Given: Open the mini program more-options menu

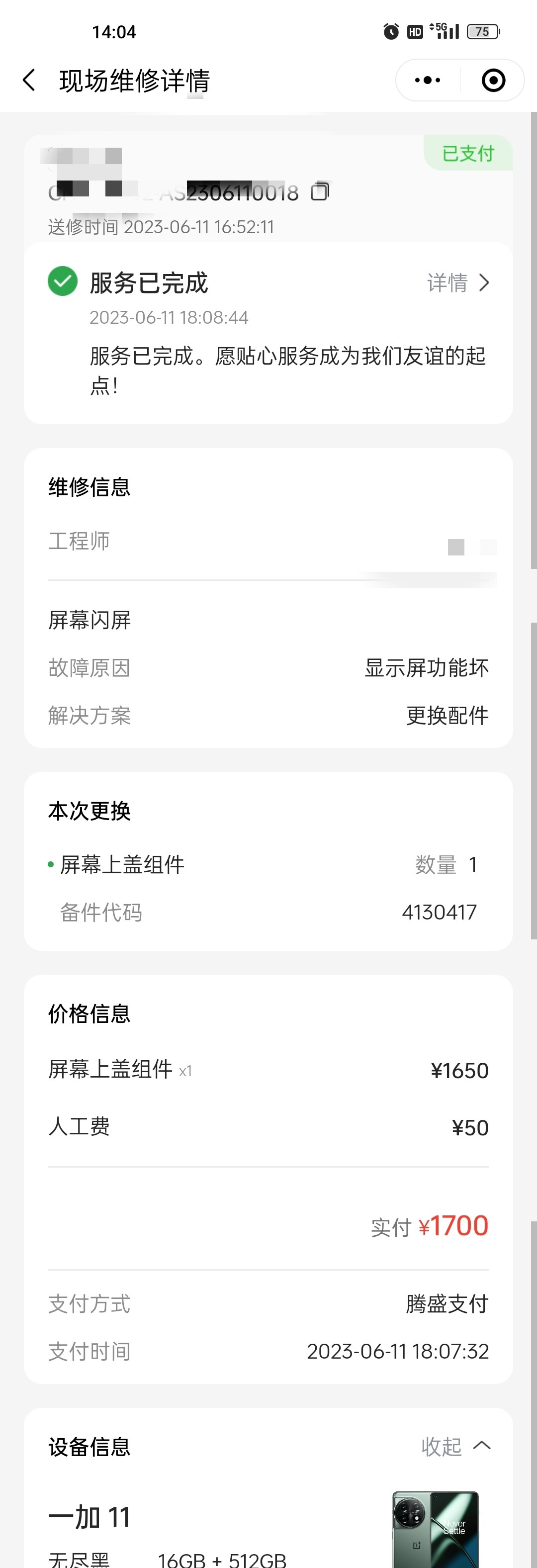Looking at the screenshot, I should pos(428,80).
